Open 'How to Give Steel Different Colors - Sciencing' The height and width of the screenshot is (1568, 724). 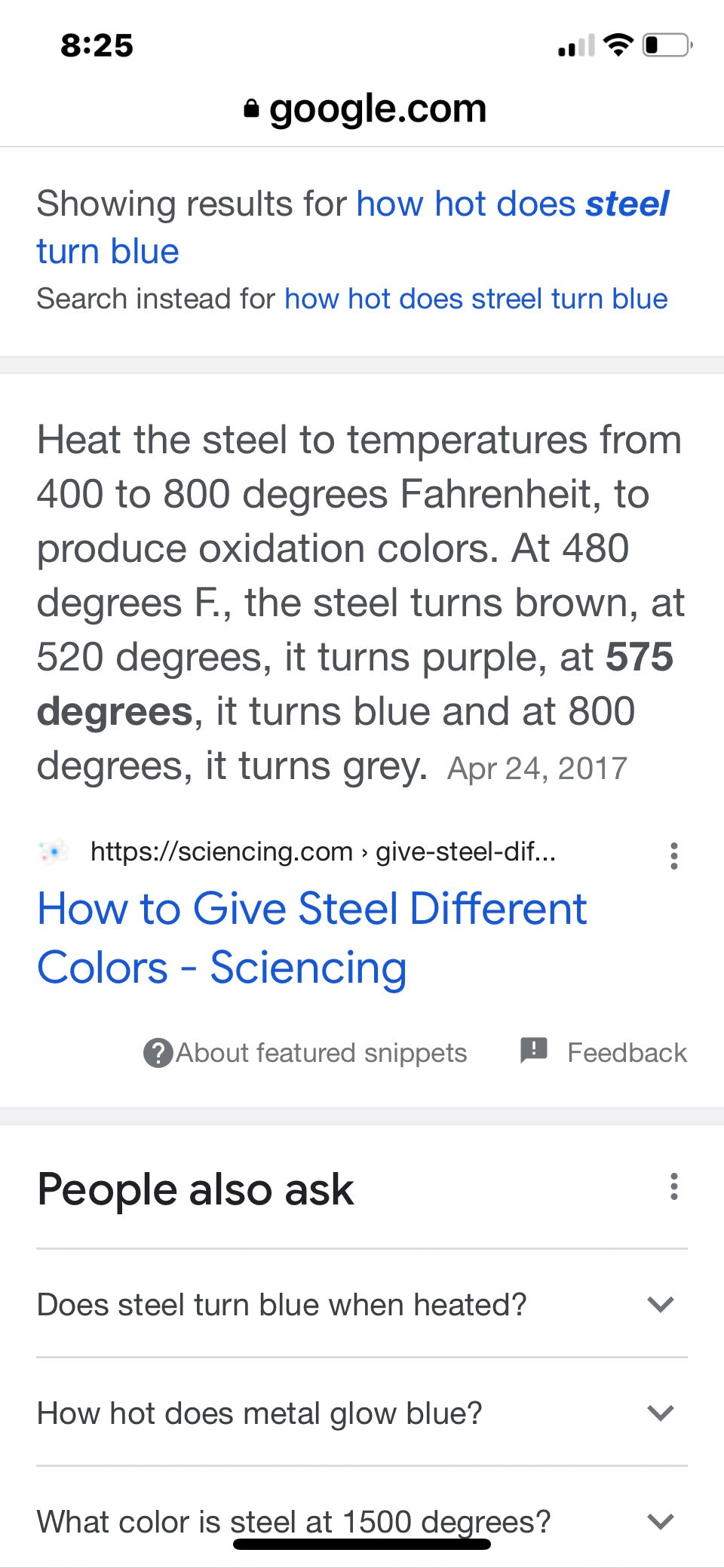pos(311,937)
